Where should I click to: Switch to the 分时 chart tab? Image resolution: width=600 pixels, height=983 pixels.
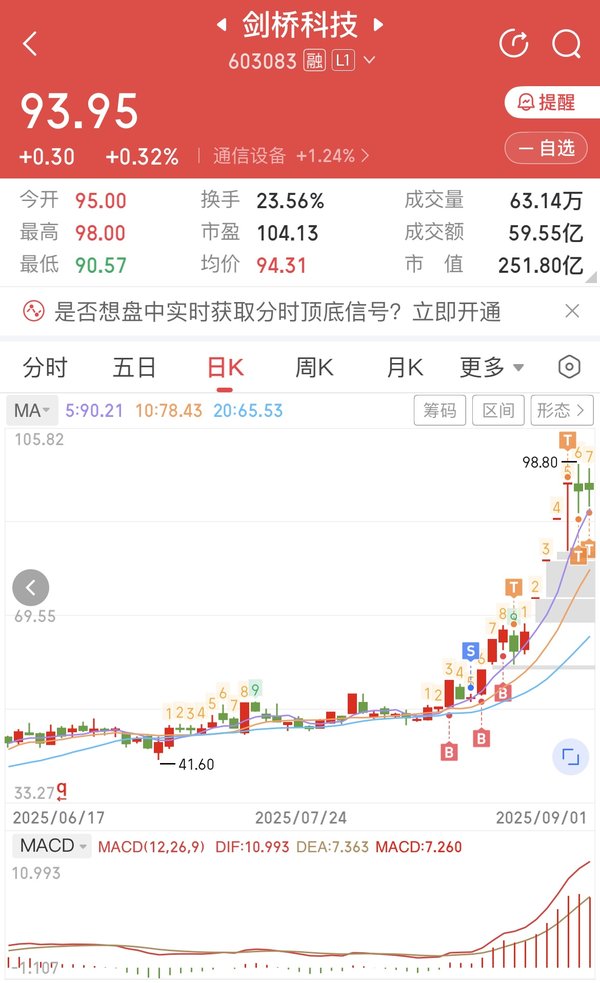[45, 367]
